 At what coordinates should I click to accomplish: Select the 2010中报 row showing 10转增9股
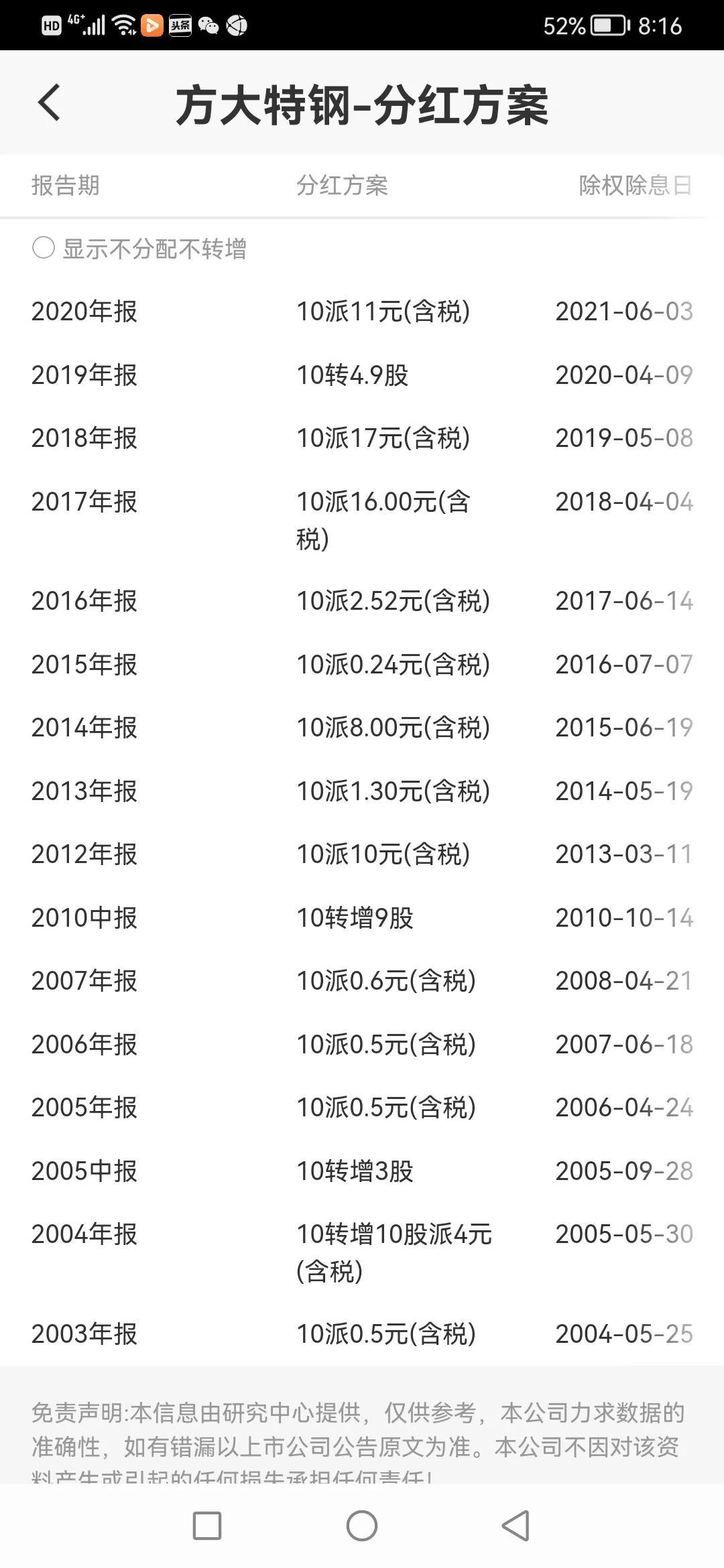(x=362, y=918)
